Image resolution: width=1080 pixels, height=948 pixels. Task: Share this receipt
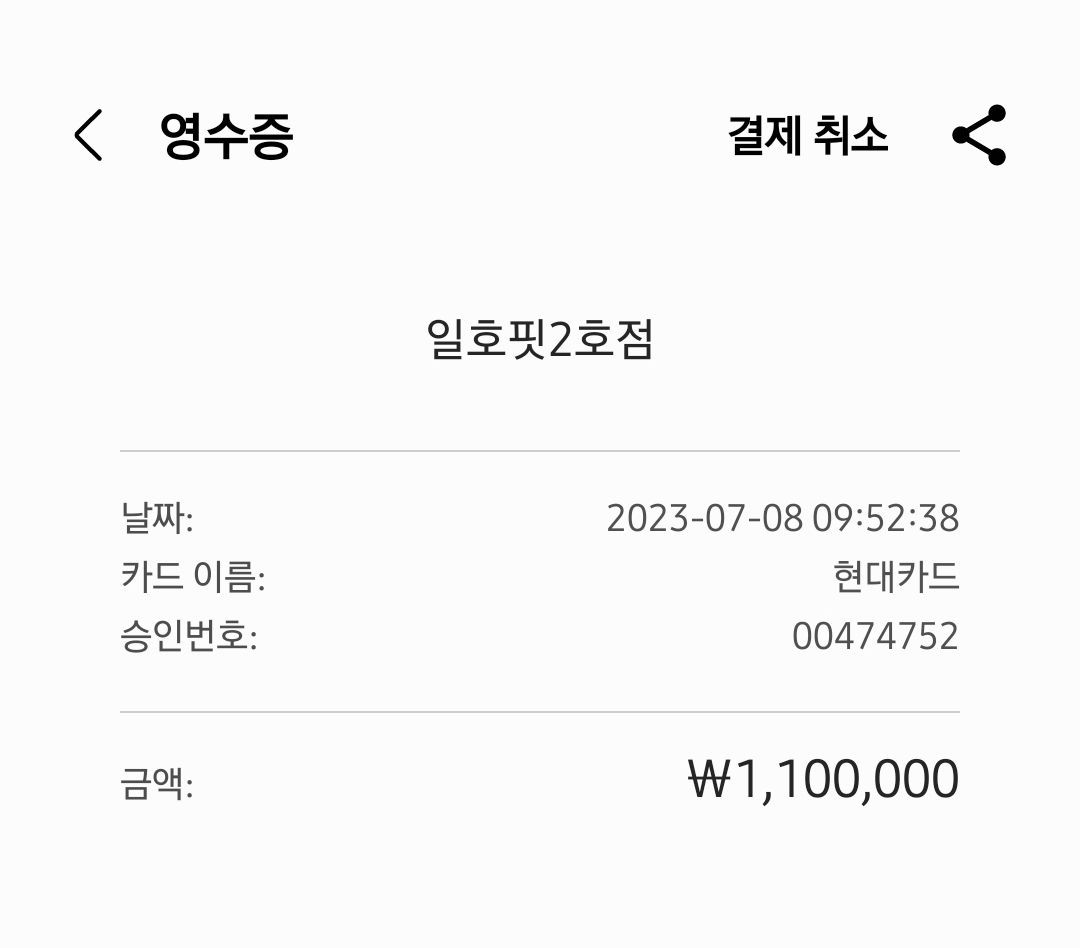[x=979, y=135]
